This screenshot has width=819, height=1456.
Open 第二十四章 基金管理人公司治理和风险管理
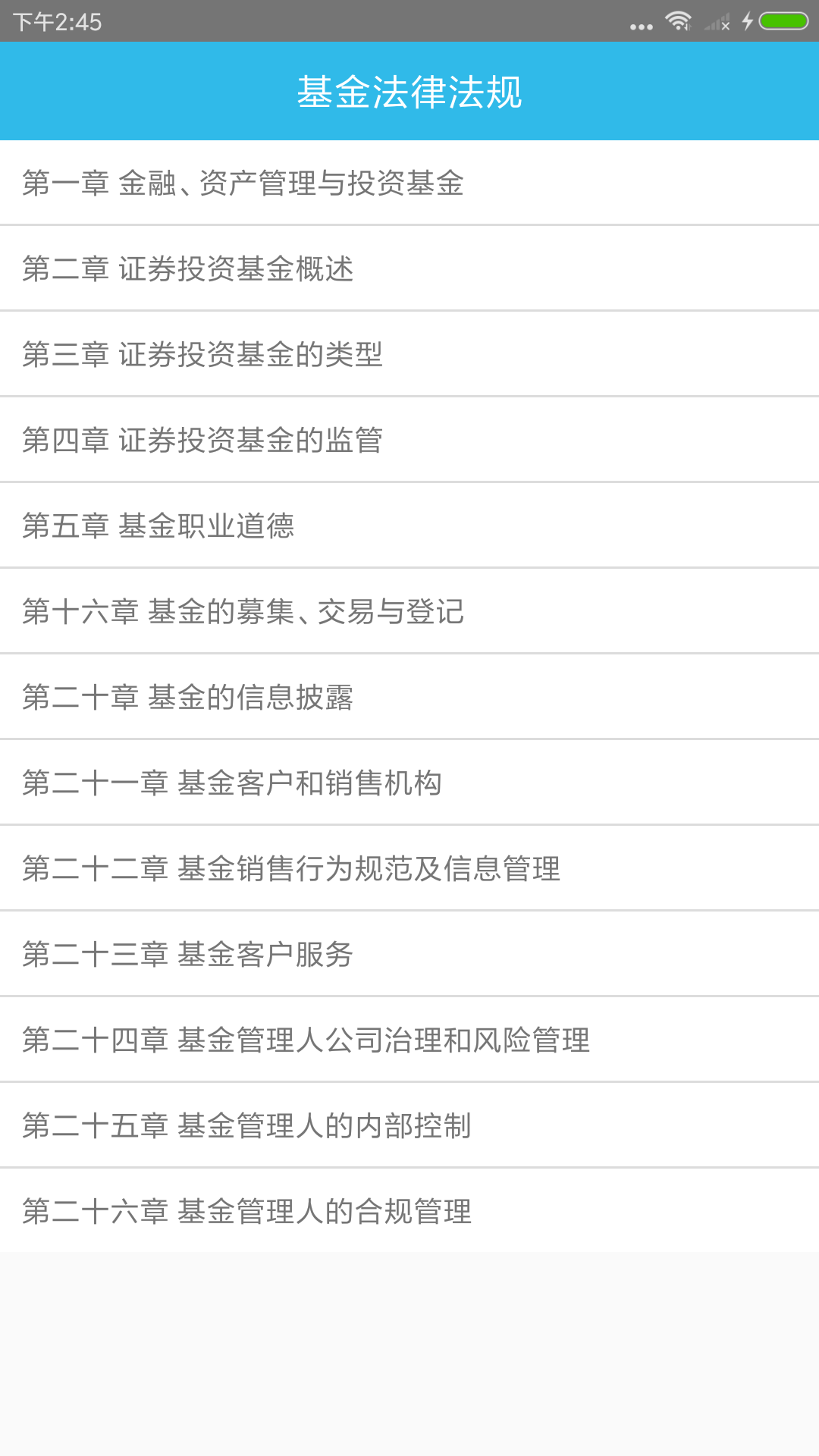tap(409, 1040)
